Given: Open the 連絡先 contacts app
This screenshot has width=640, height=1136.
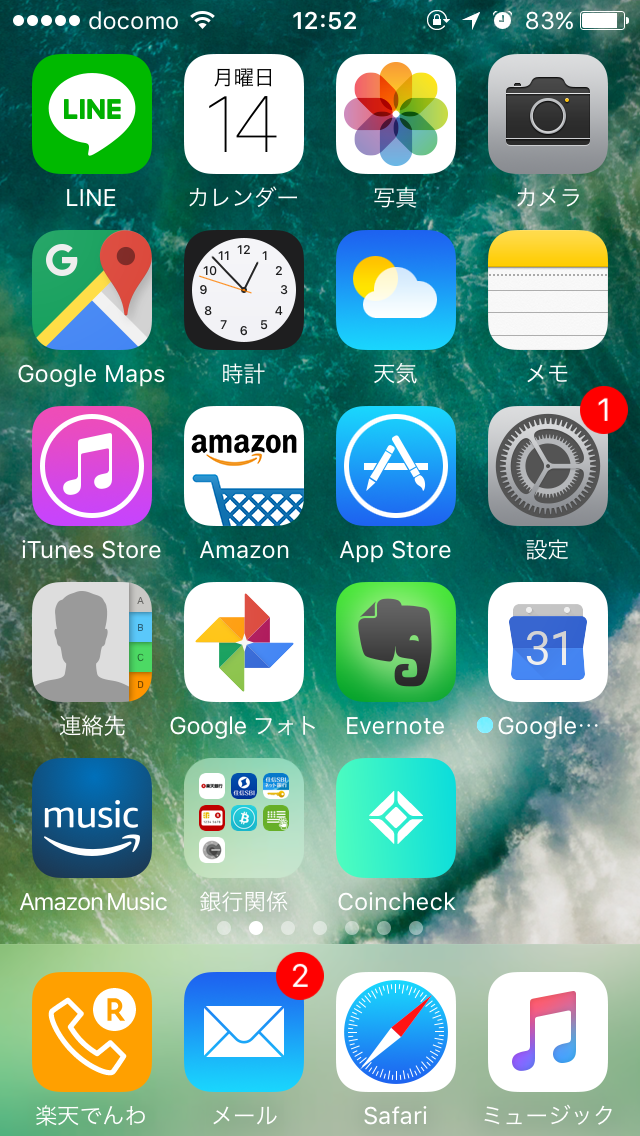Looking at the screenshot, I should [91, 642].
